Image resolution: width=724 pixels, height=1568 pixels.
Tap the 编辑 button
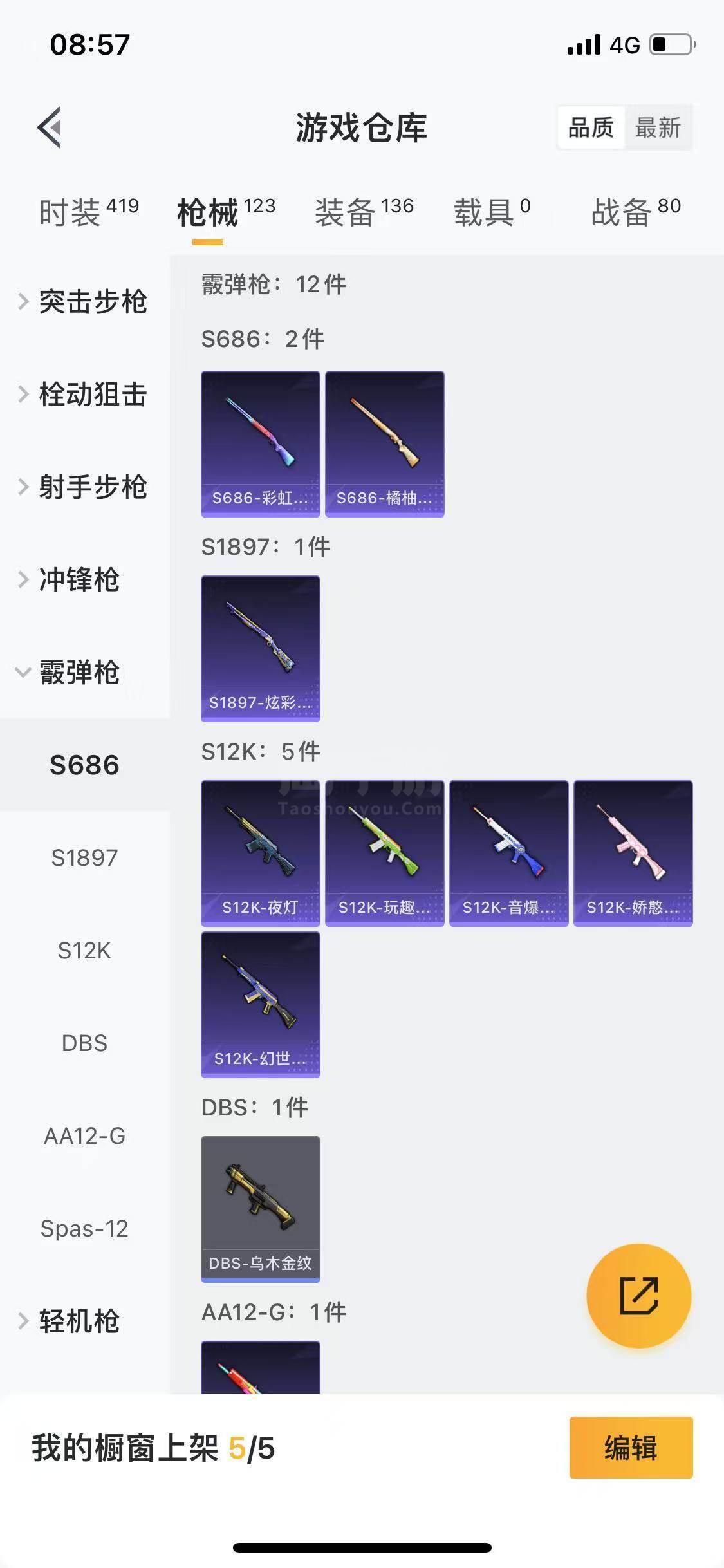(x=631, y=1448)
